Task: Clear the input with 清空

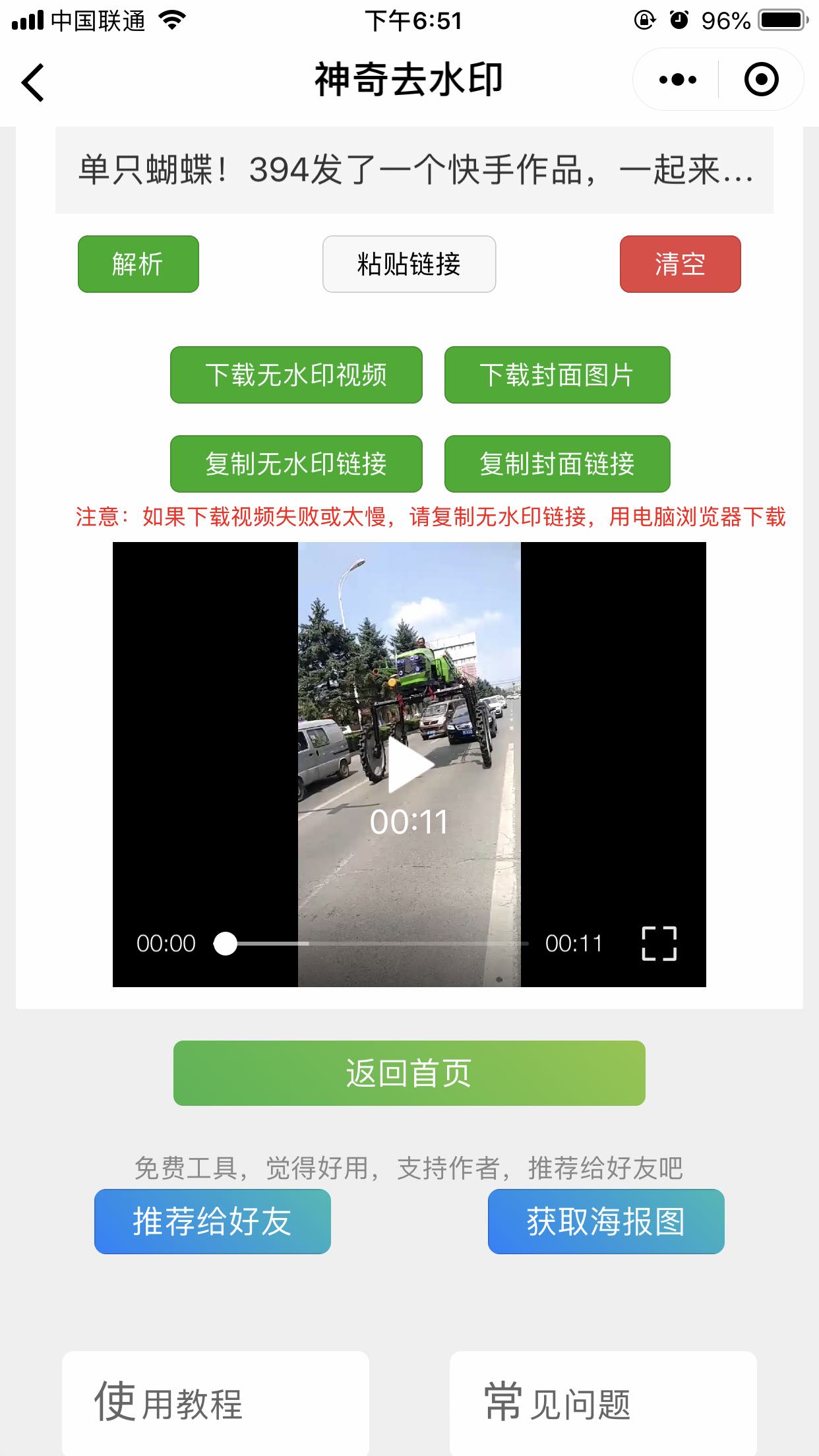Action: pyautogui.click(x=680, y=264)
